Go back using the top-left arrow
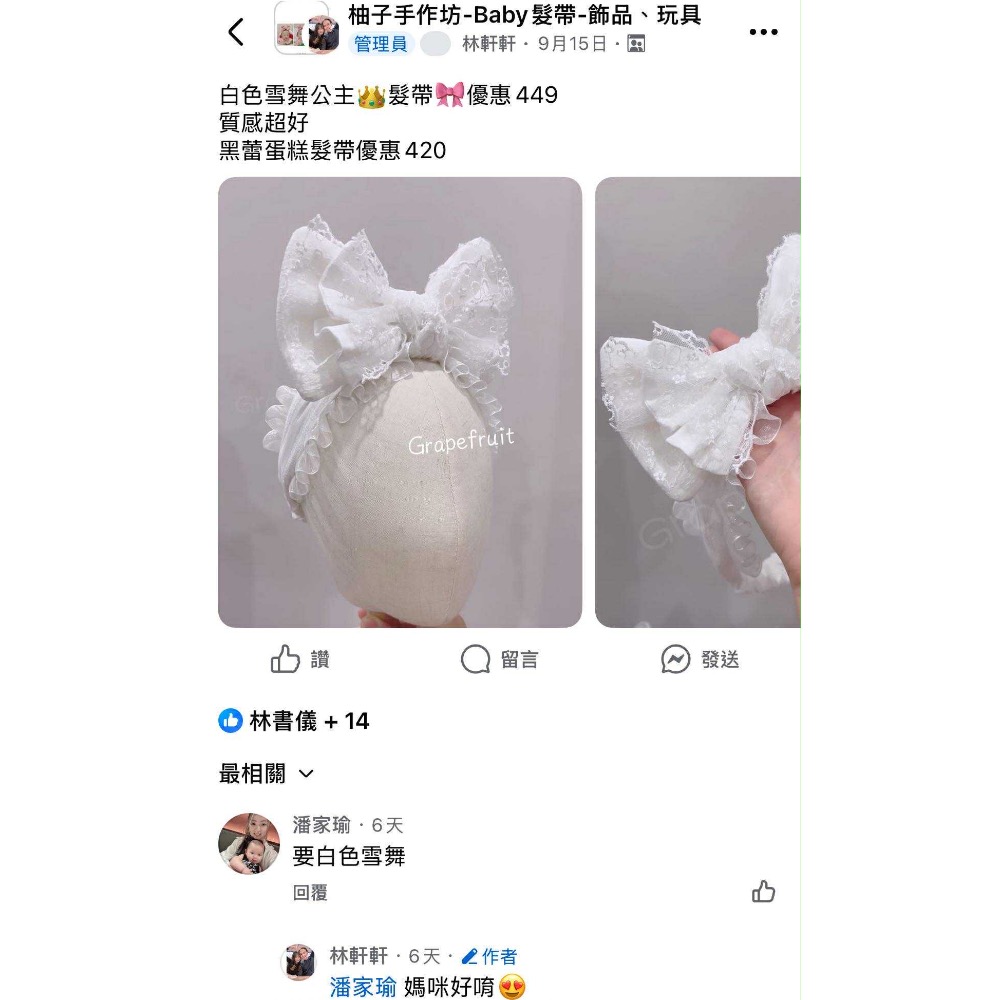 point(236,32)
